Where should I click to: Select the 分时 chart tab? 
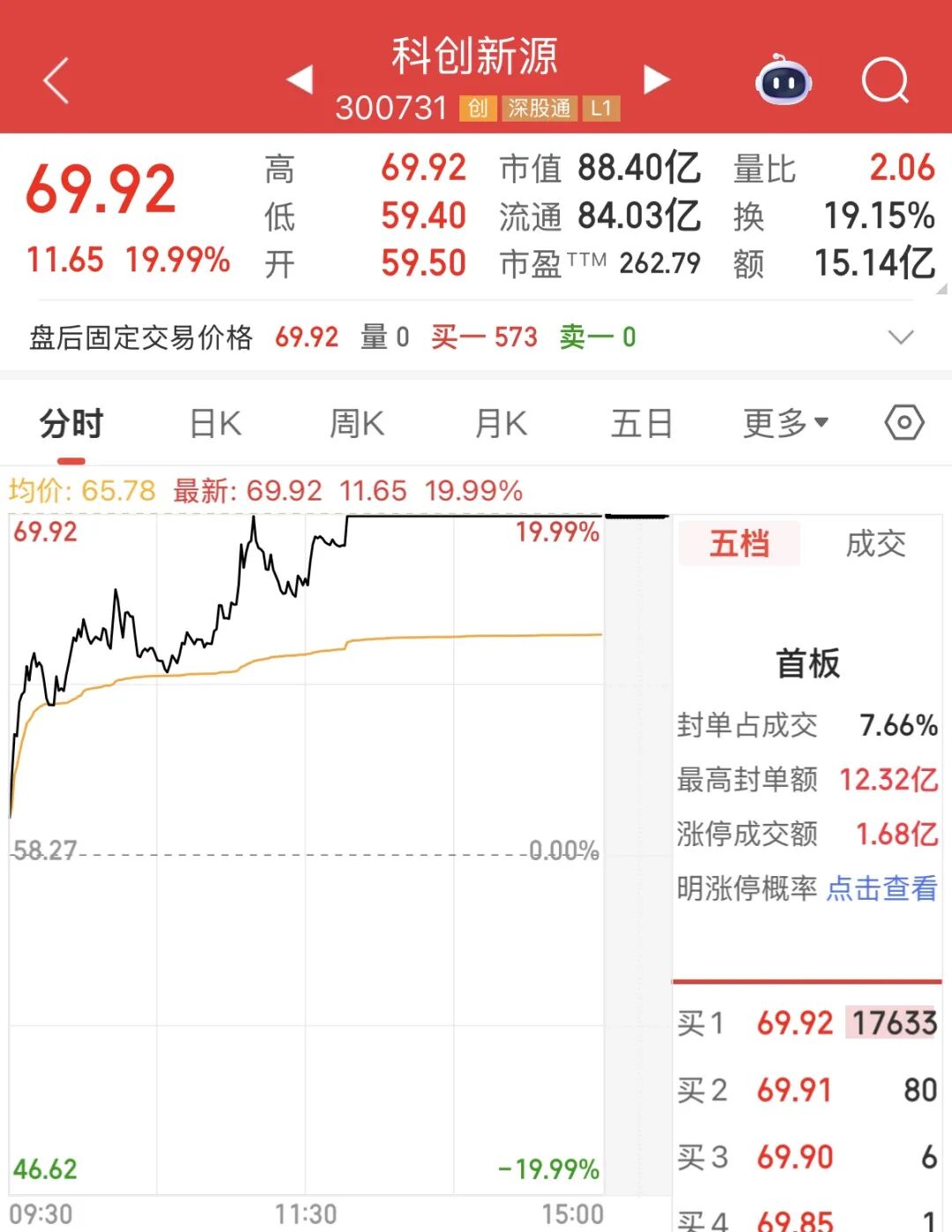pyautogui.click(x=71, y=424)
